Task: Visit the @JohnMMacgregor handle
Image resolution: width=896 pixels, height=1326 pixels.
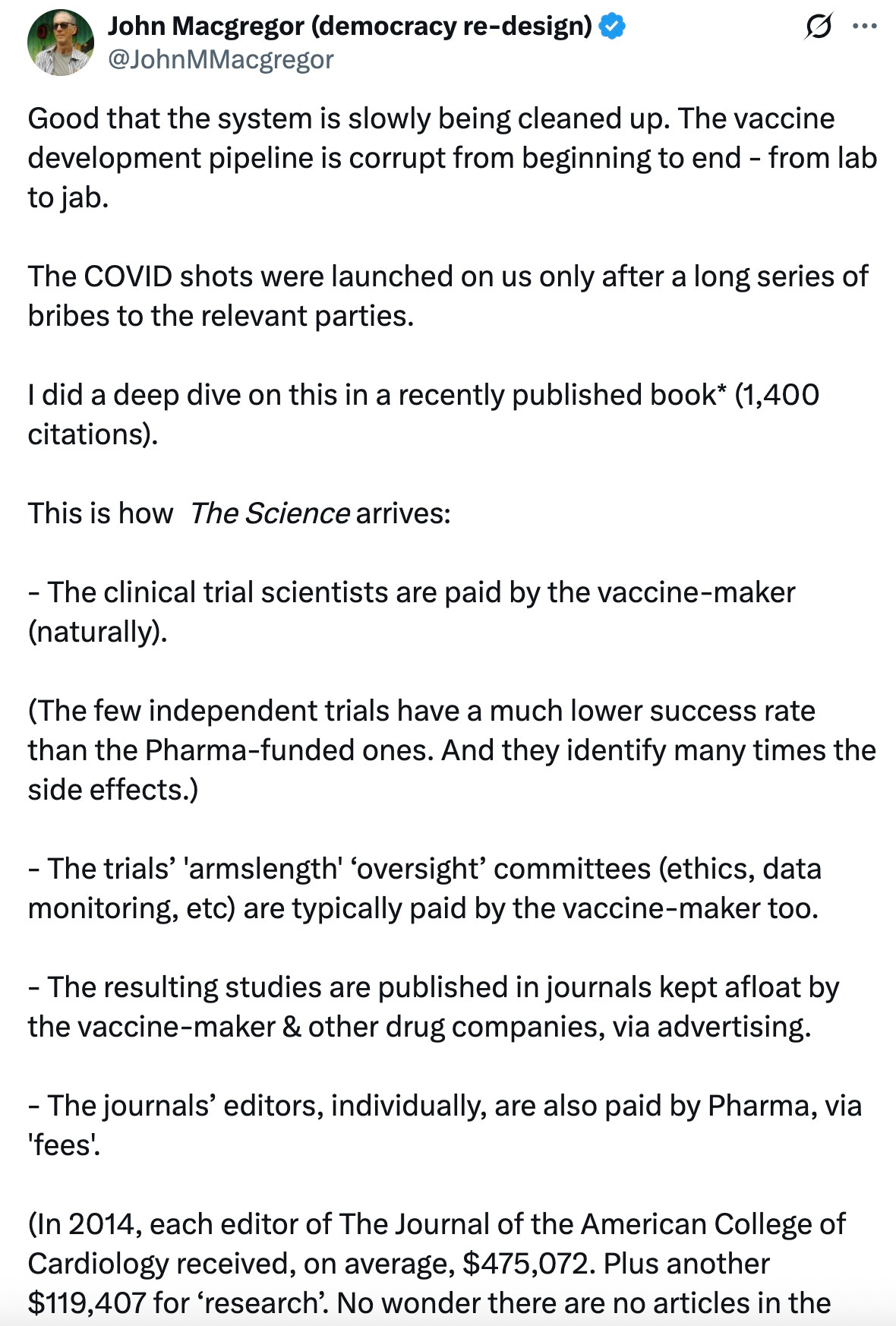Action: coord(220,59)
